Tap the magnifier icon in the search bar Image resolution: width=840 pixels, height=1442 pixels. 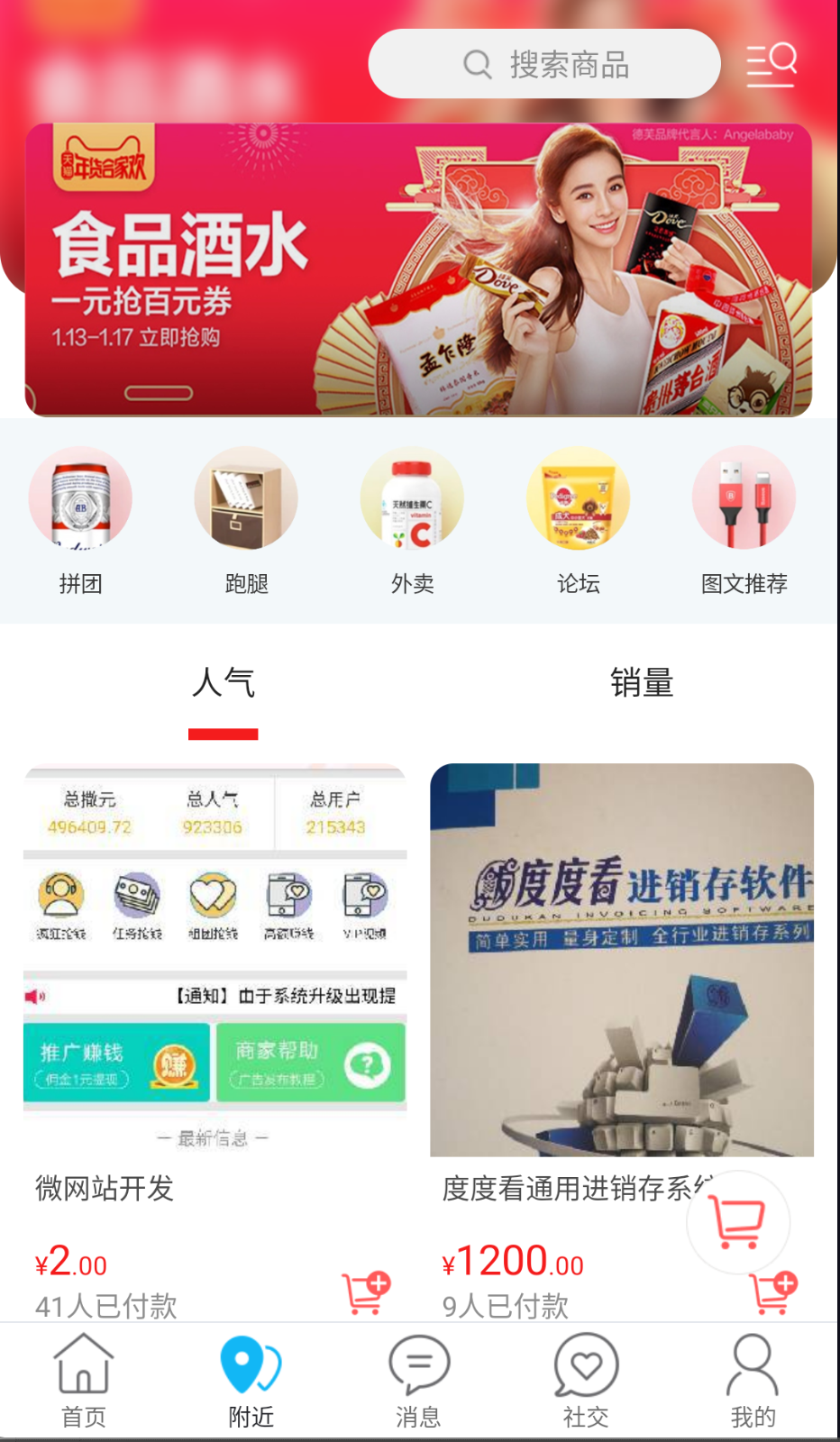tap(477, 63)
